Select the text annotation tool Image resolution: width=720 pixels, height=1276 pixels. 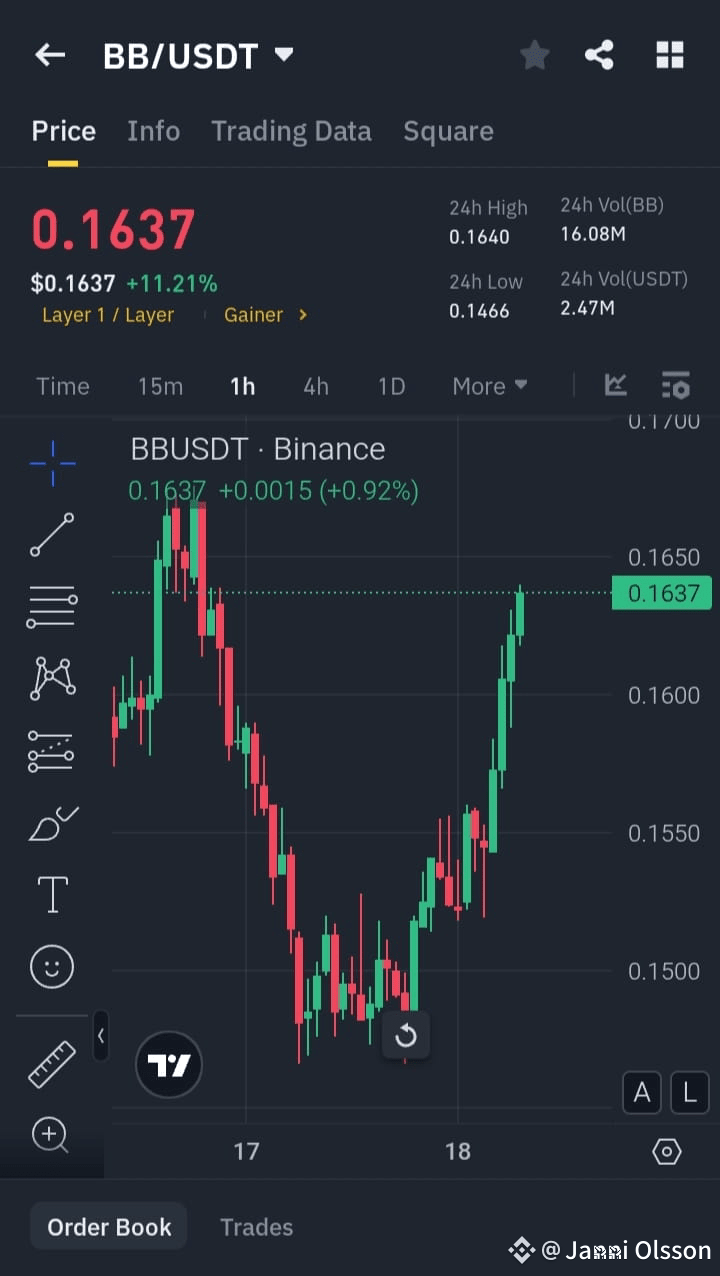click(x=52, y=894)
